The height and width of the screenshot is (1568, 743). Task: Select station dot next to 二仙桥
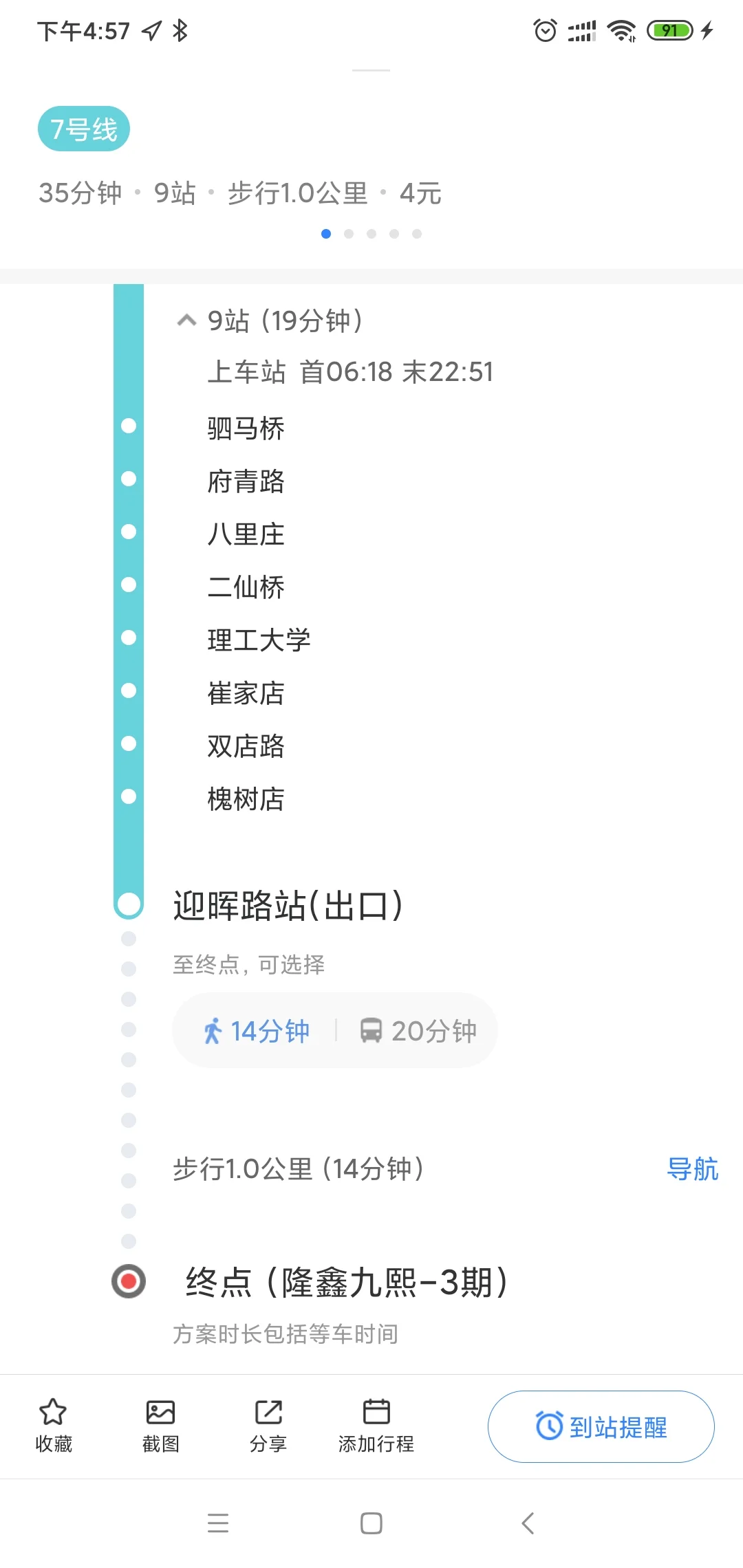tap(129, 584)
